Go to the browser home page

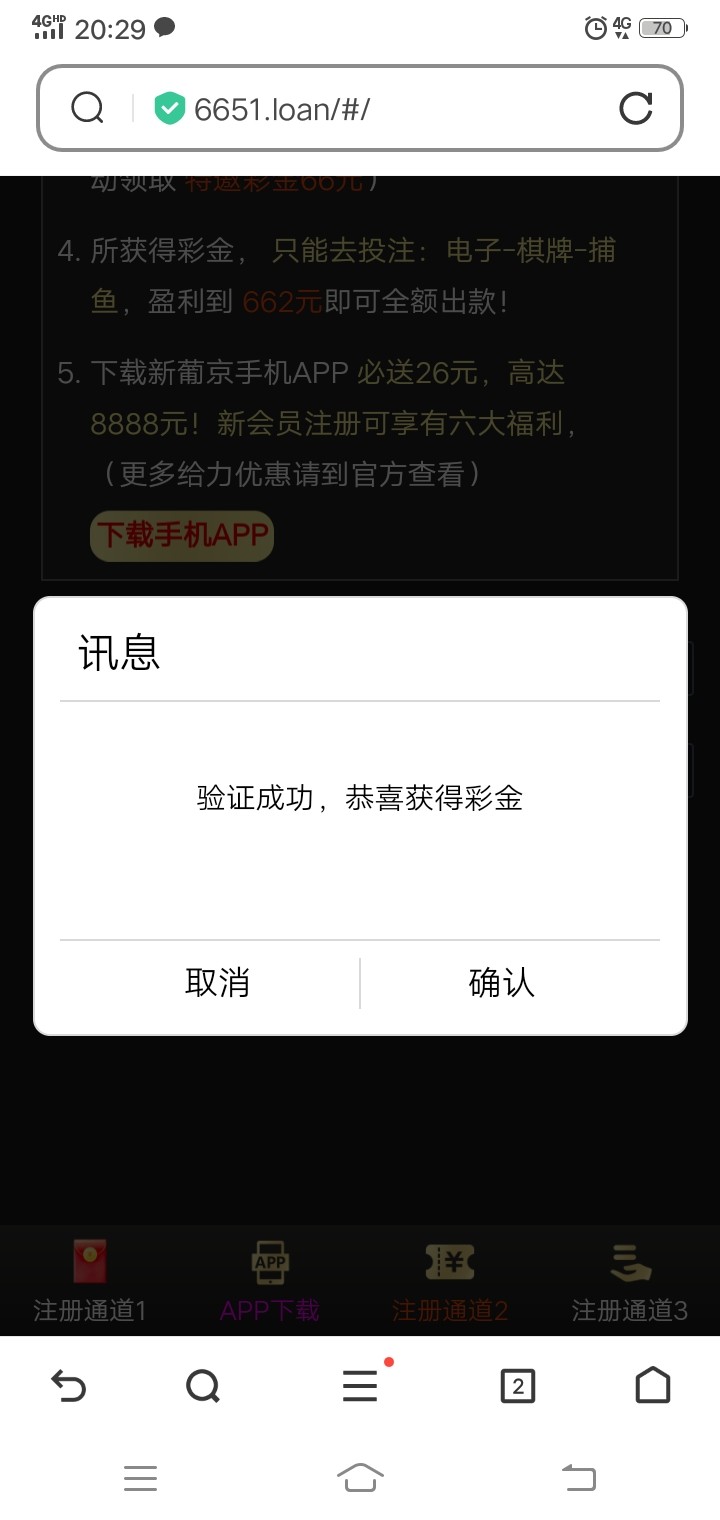652,1386
